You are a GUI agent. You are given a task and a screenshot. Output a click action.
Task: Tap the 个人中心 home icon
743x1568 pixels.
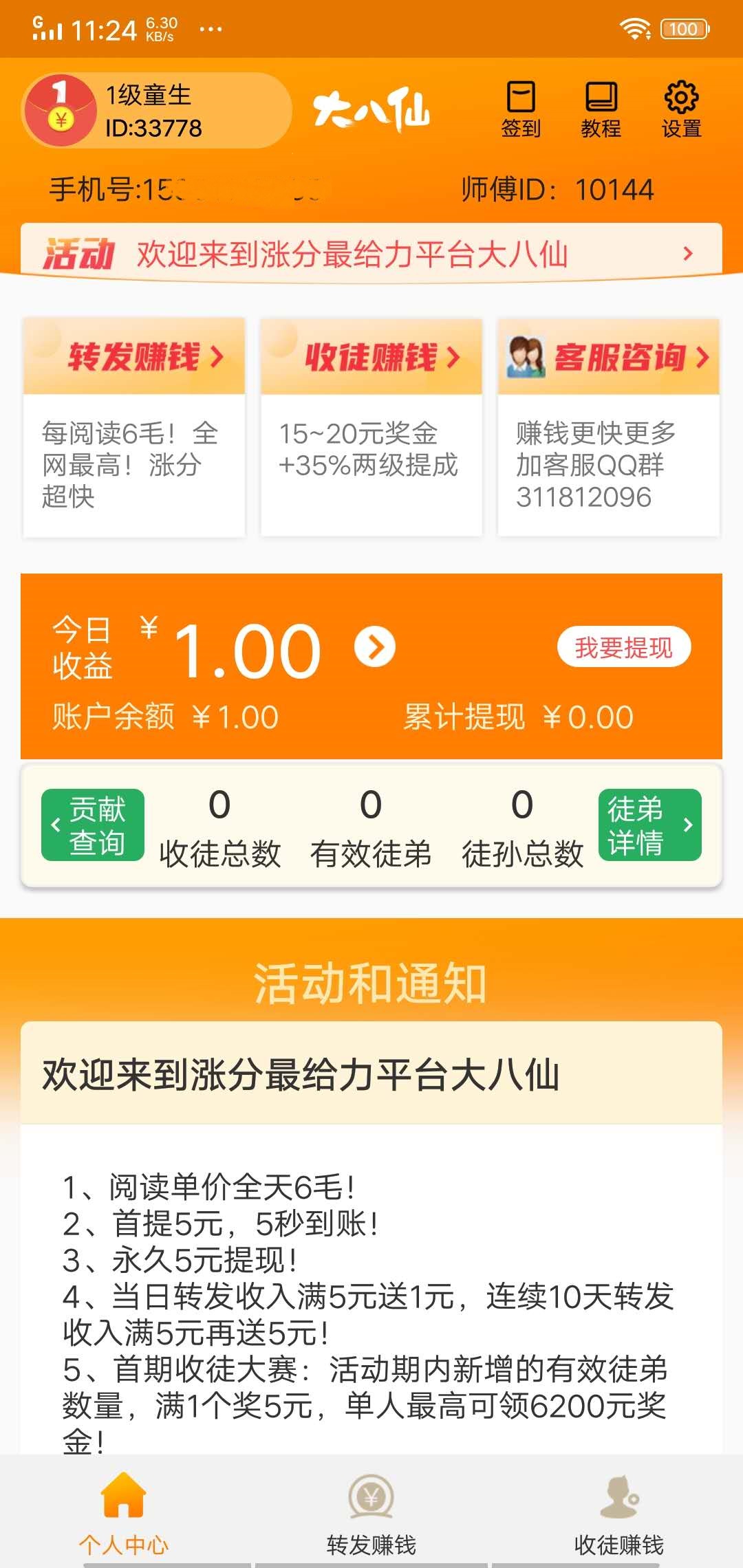tap(122, 1499)
